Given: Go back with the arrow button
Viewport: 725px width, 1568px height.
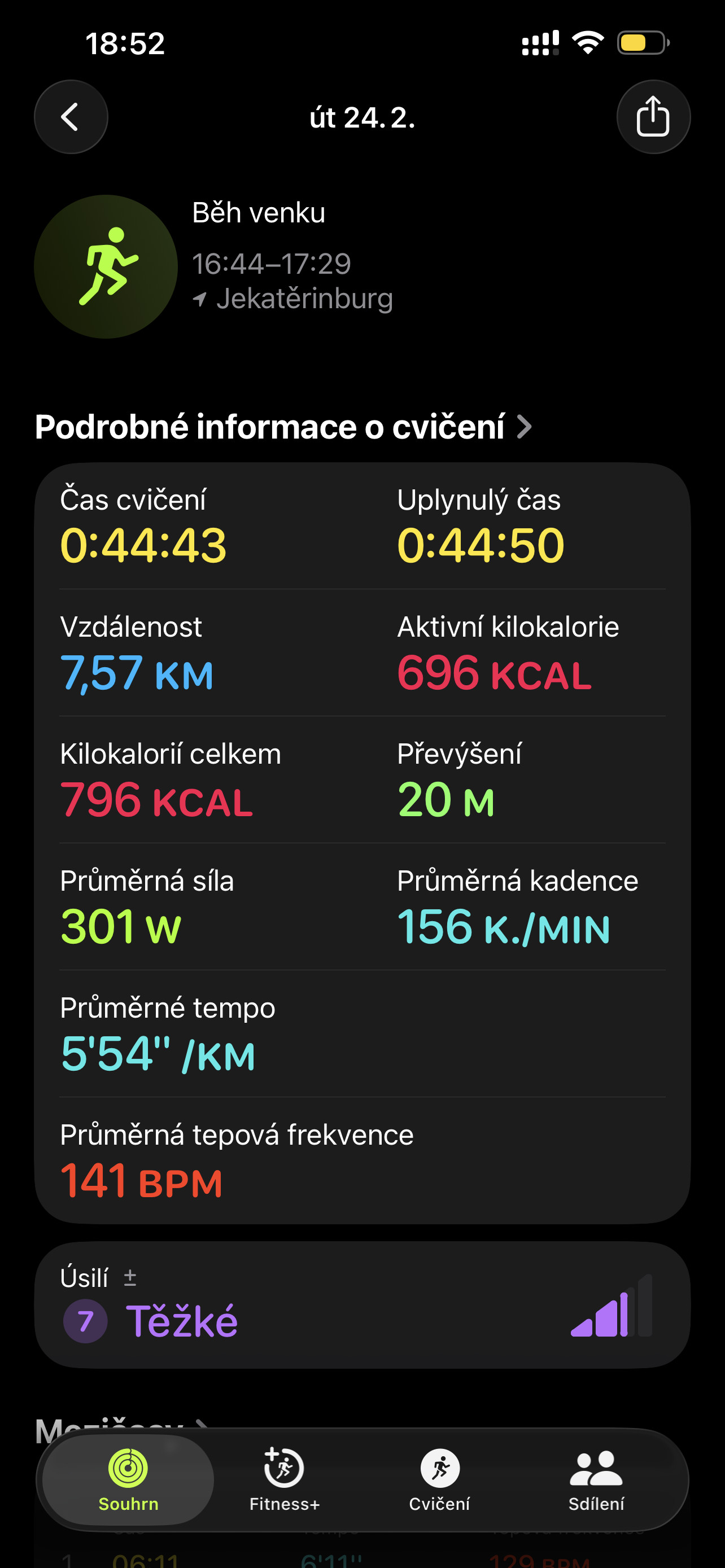Looking at the screenshot, I should point(71,117).
